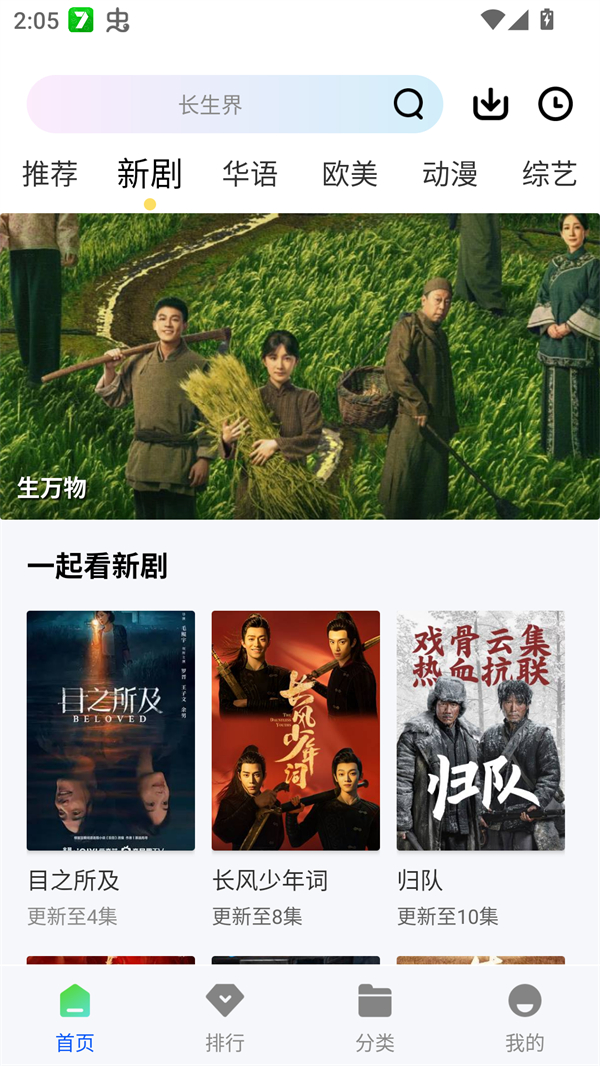This screenshot has height=1066, width=600.
Task: Open watch history clock icon
Action: click(x=555, y=104)
